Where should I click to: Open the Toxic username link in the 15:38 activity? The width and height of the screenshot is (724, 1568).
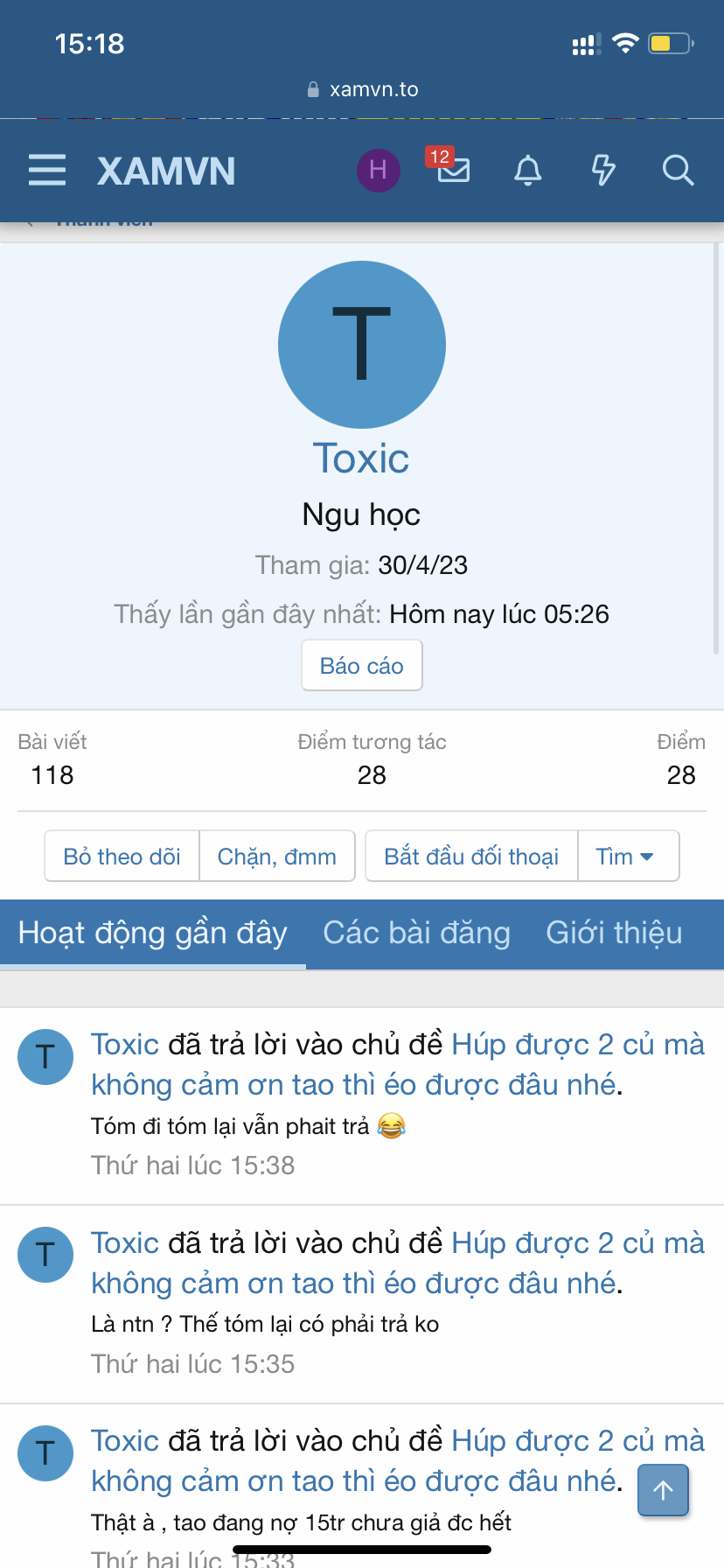(x=125, y=1045)
